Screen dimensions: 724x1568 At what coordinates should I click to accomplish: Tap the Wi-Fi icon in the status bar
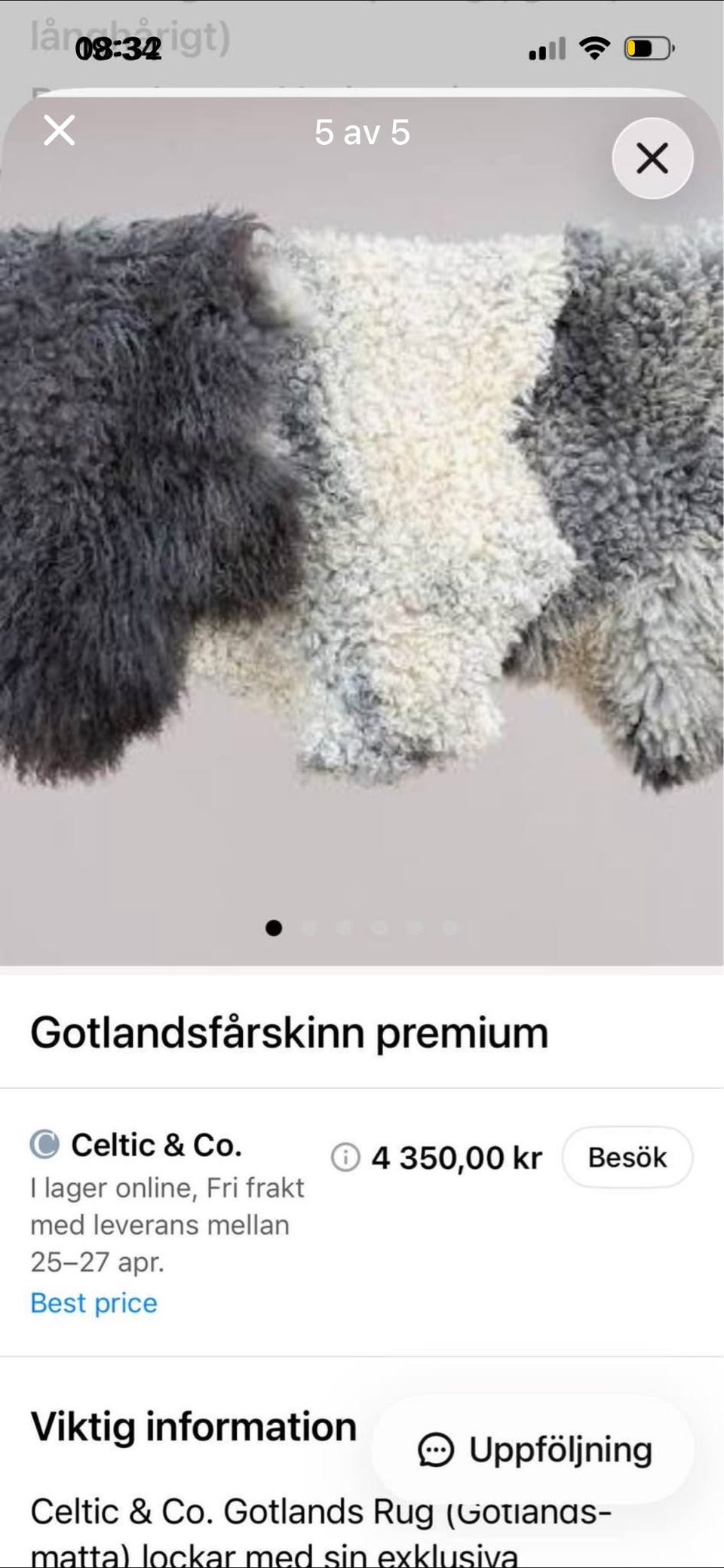[x=594, y=48]
